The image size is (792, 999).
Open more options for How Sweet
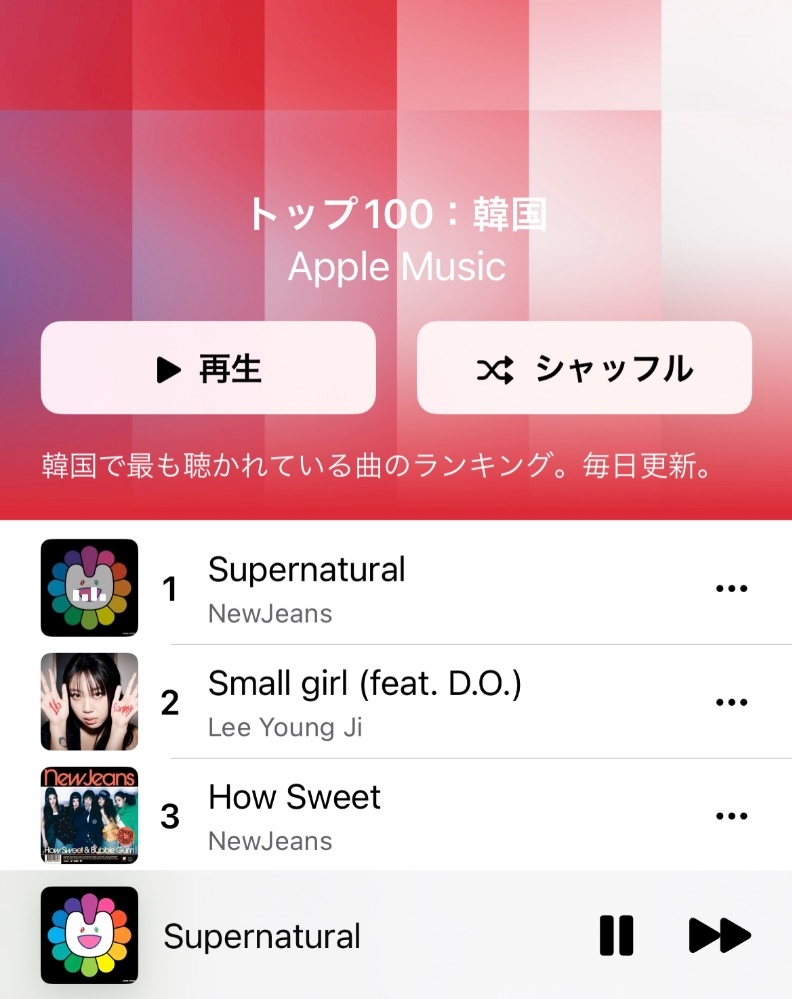[731, 816]
